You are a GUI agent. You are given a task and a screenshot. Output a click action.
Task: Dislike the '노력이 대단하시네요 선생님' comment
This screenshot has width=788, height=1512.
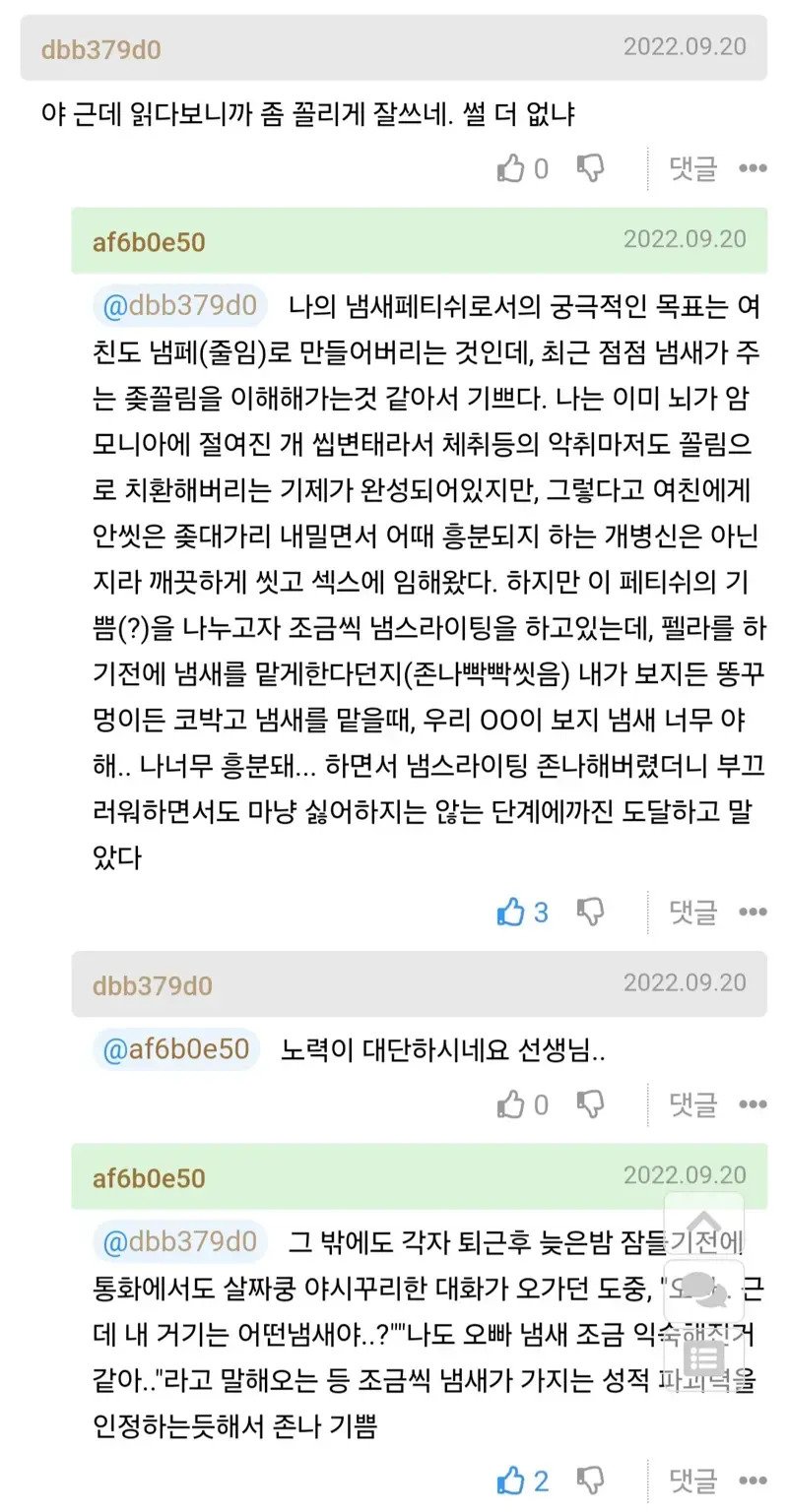[x=590, y=1103]
